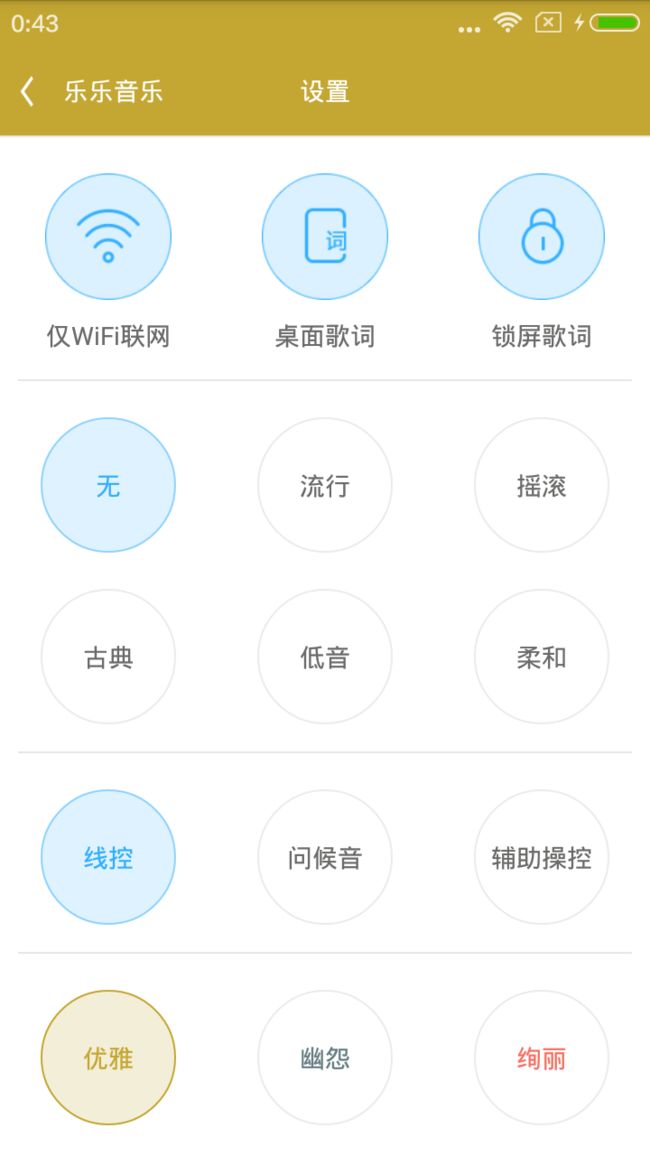Enable 辅助操控 assist control
The width and height of the screenshot is (650, 1156).
(542, 857)
